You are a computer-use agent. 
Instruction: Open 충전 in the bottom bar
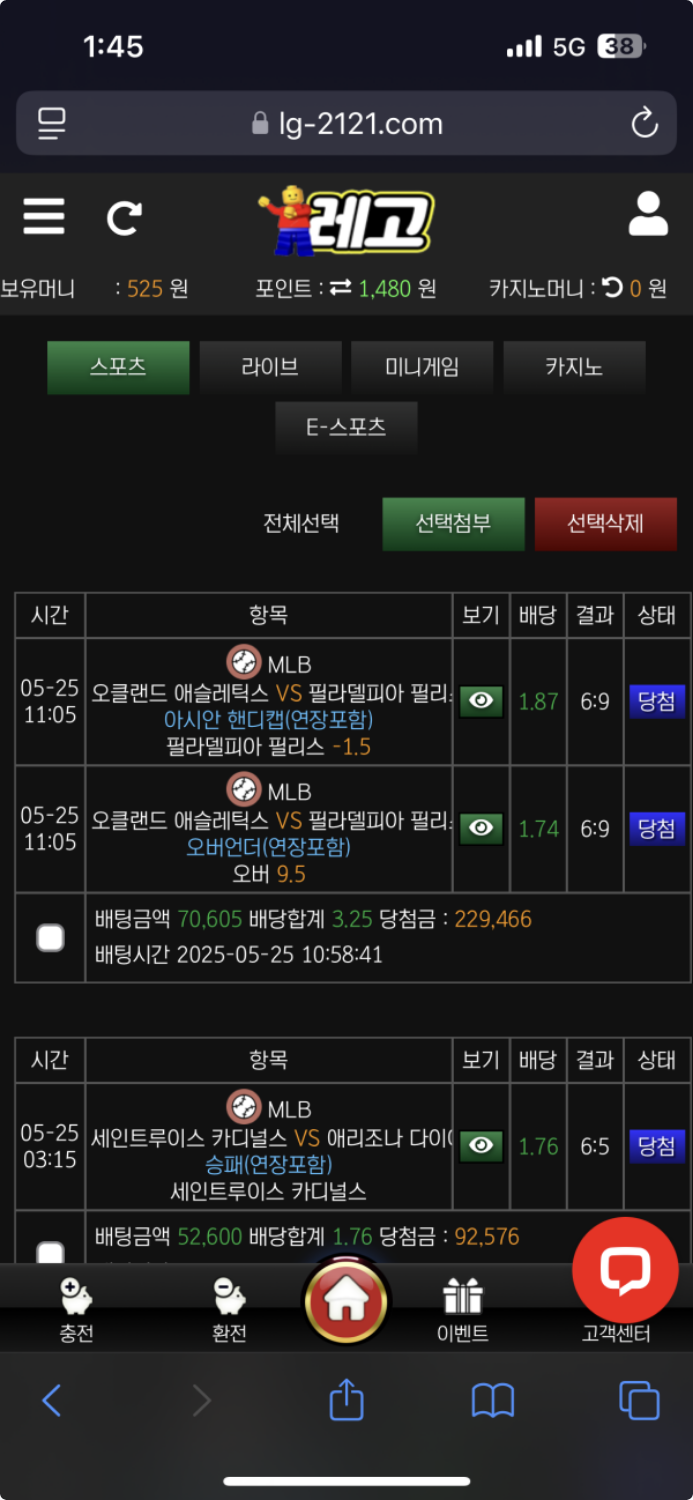pos(76,1308)
